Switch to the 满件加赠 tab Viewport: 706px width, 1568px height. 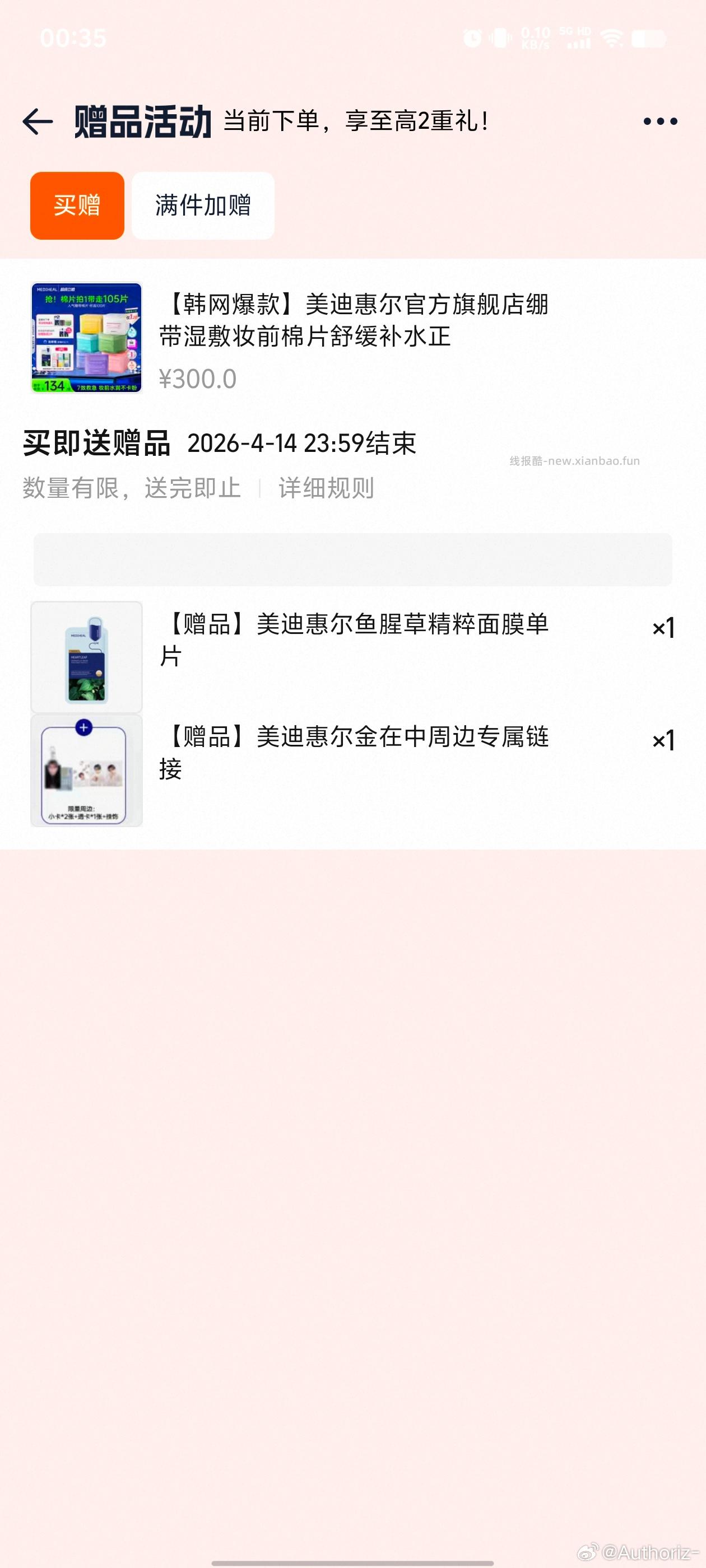(202, 206)
